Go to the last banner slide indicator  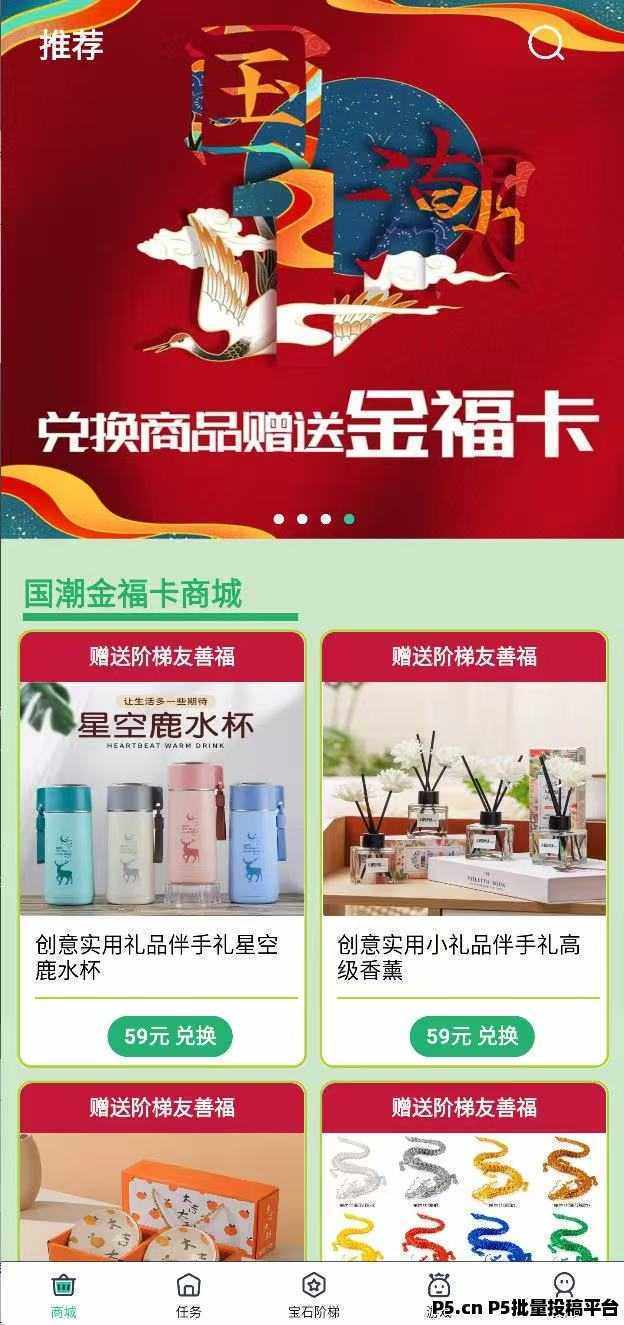349,519
